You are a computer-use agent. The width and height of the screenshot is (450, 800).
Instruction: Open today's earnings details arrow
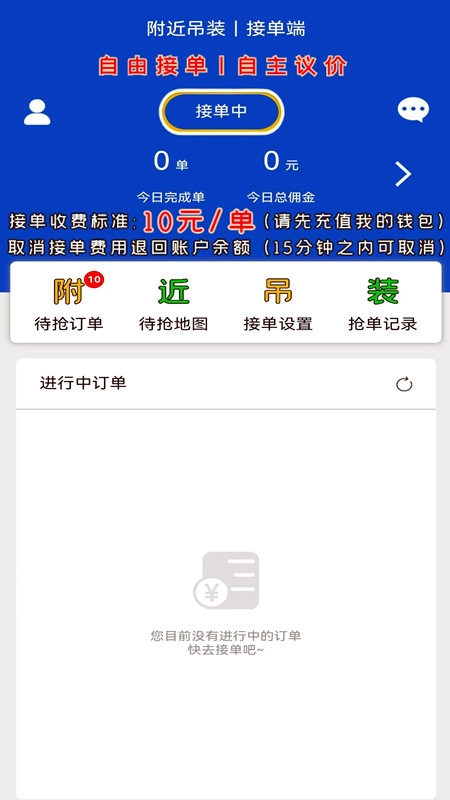(x=403, y=174)
